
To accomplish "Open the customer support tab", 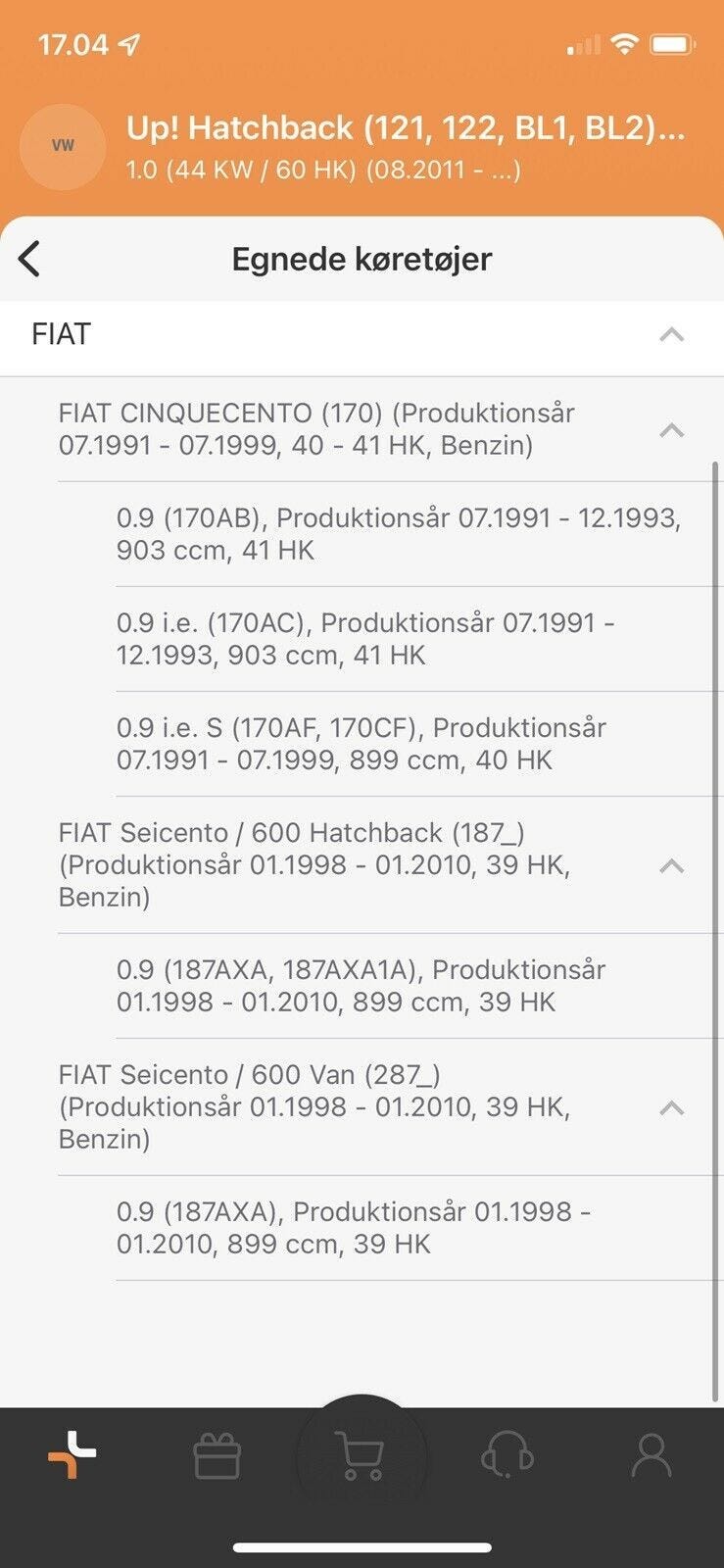I will pos(507,1456).
